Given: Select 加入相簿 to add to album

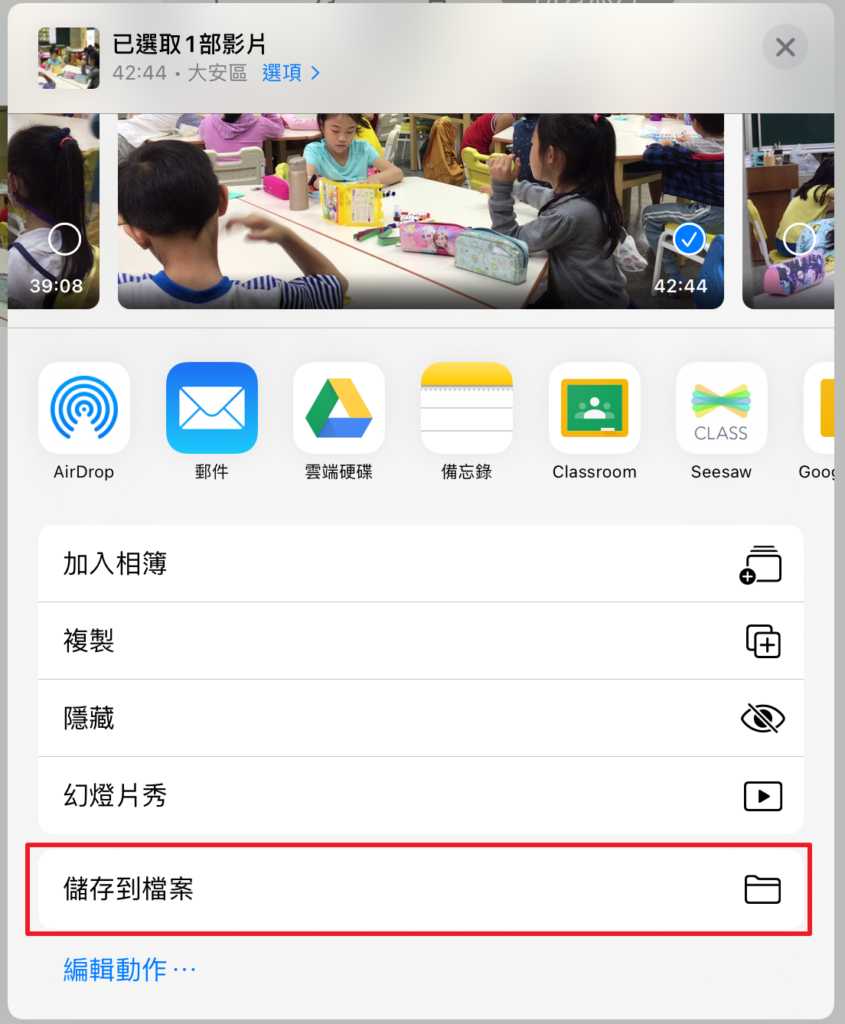Looking at the screenshot, I should [420, 564].
